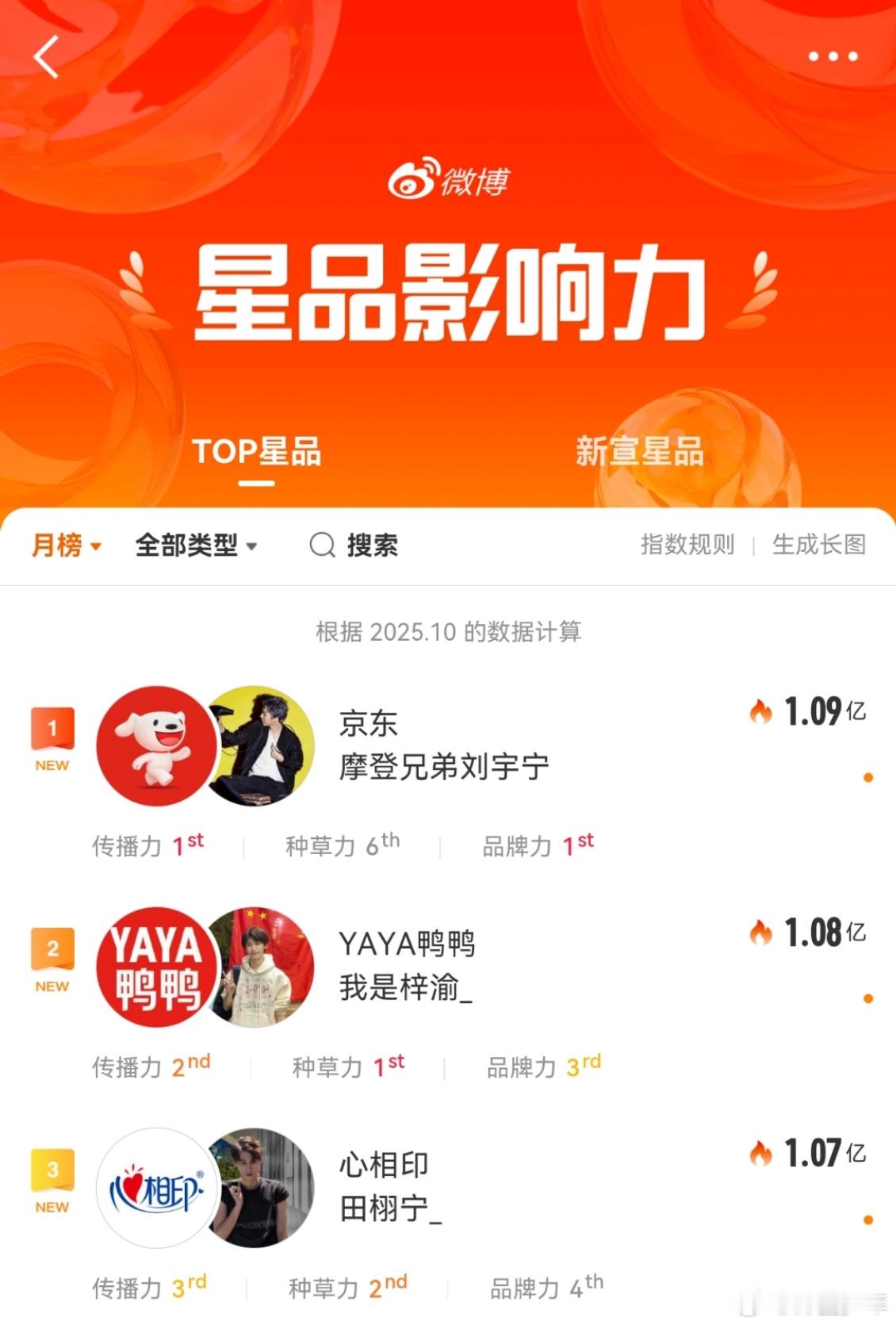This screenshot has height=1325, width=896.
Task: Select the TOP星品 tab
Action: (259, 453)
